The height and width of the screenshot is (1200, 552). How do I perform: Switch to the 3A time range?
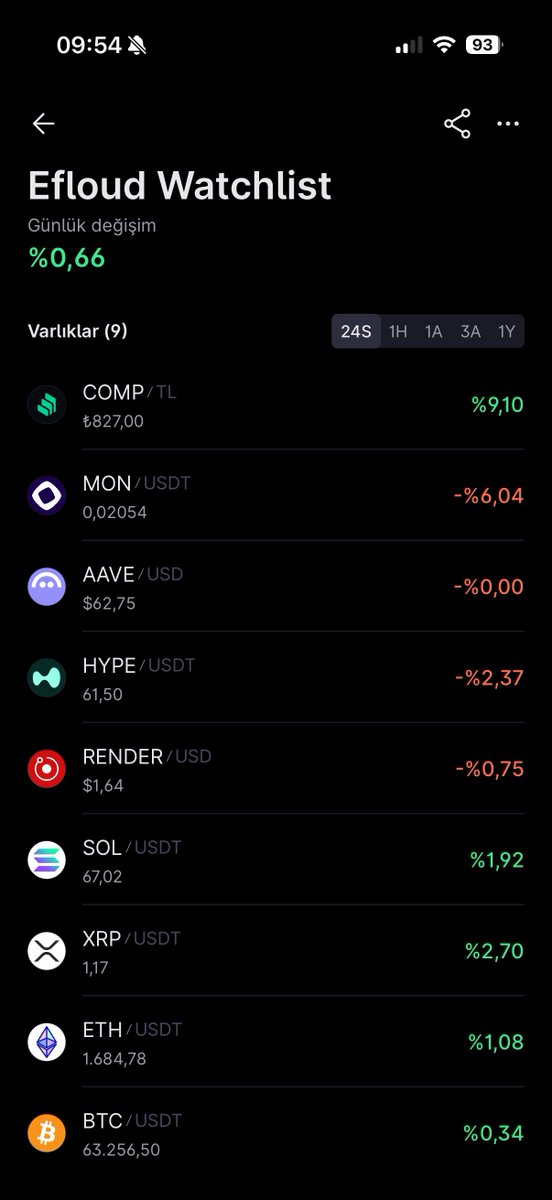pos(470,332)
